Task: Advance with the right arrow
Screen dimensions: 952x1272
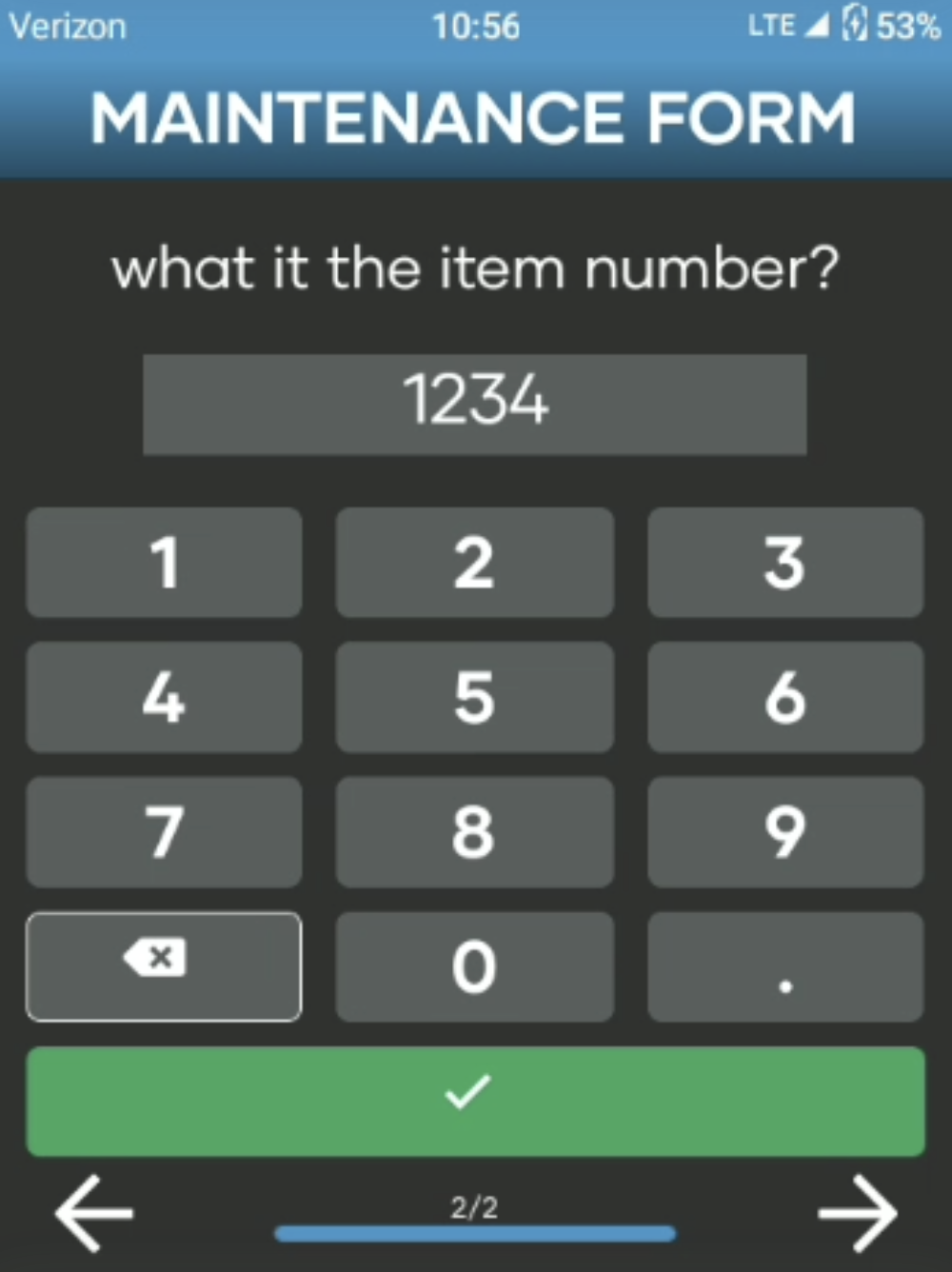Action: coord(857,1212)
